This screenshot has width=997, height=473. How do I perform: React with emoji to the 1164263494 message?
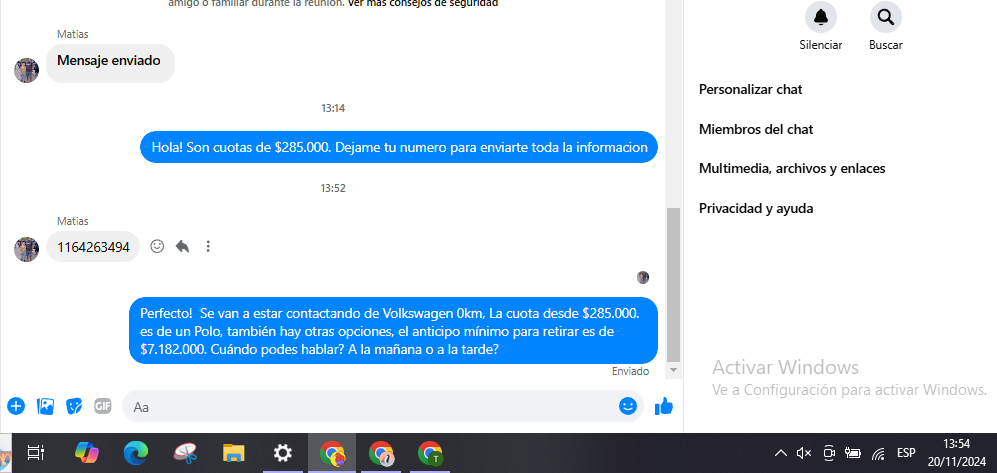tap(157, 246)
